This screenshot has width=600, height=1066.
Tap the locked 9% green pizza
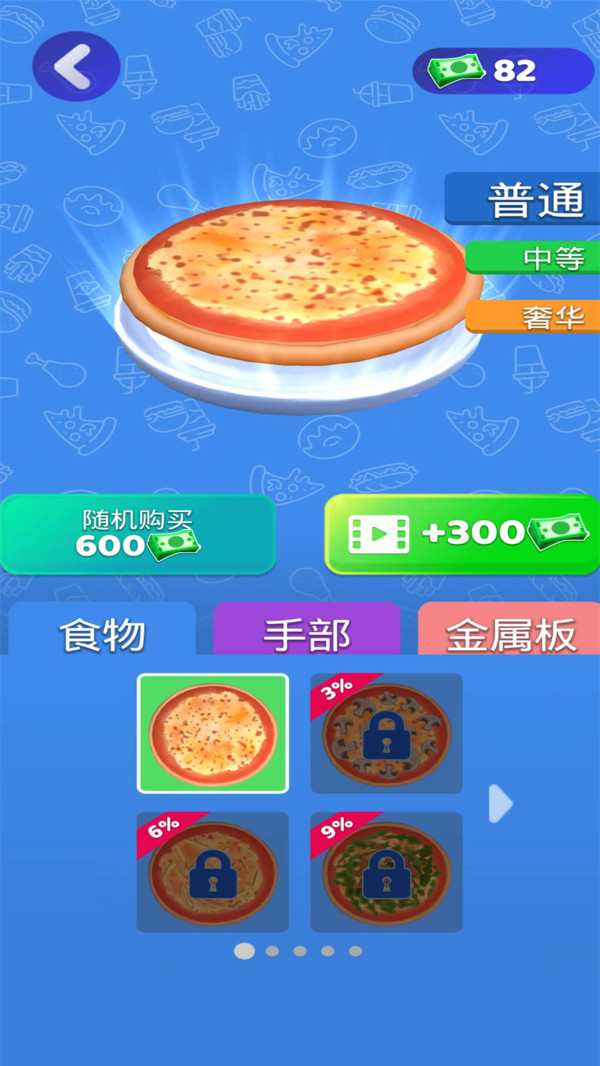[386, 872]
